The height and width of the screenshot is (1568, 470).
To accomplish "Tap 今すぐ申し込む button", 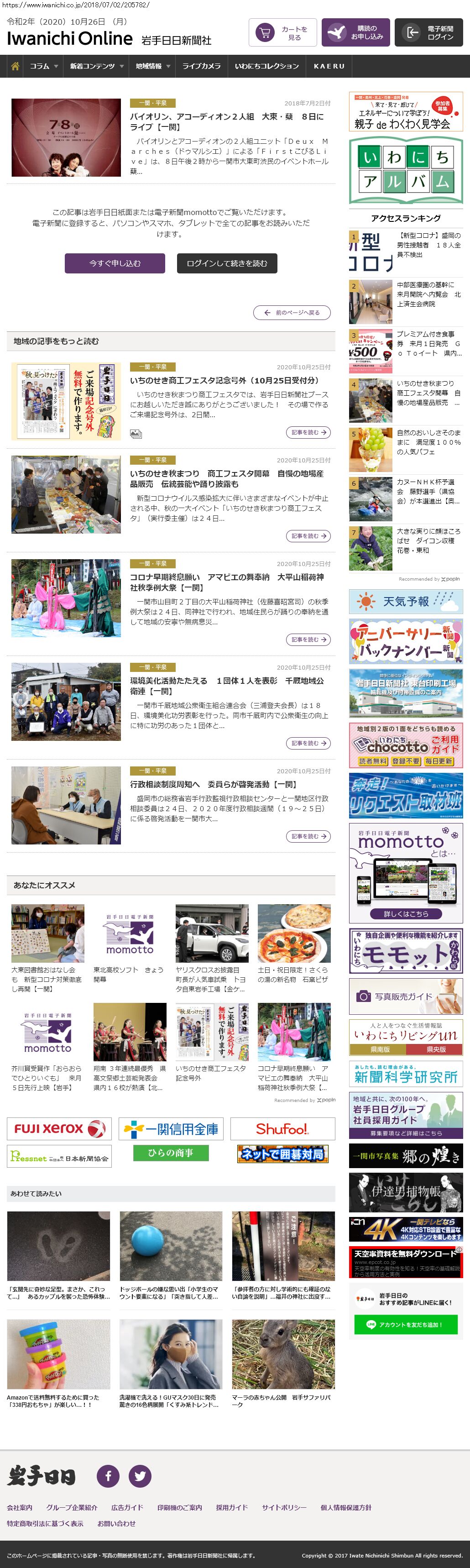I will tap(115, 263).
